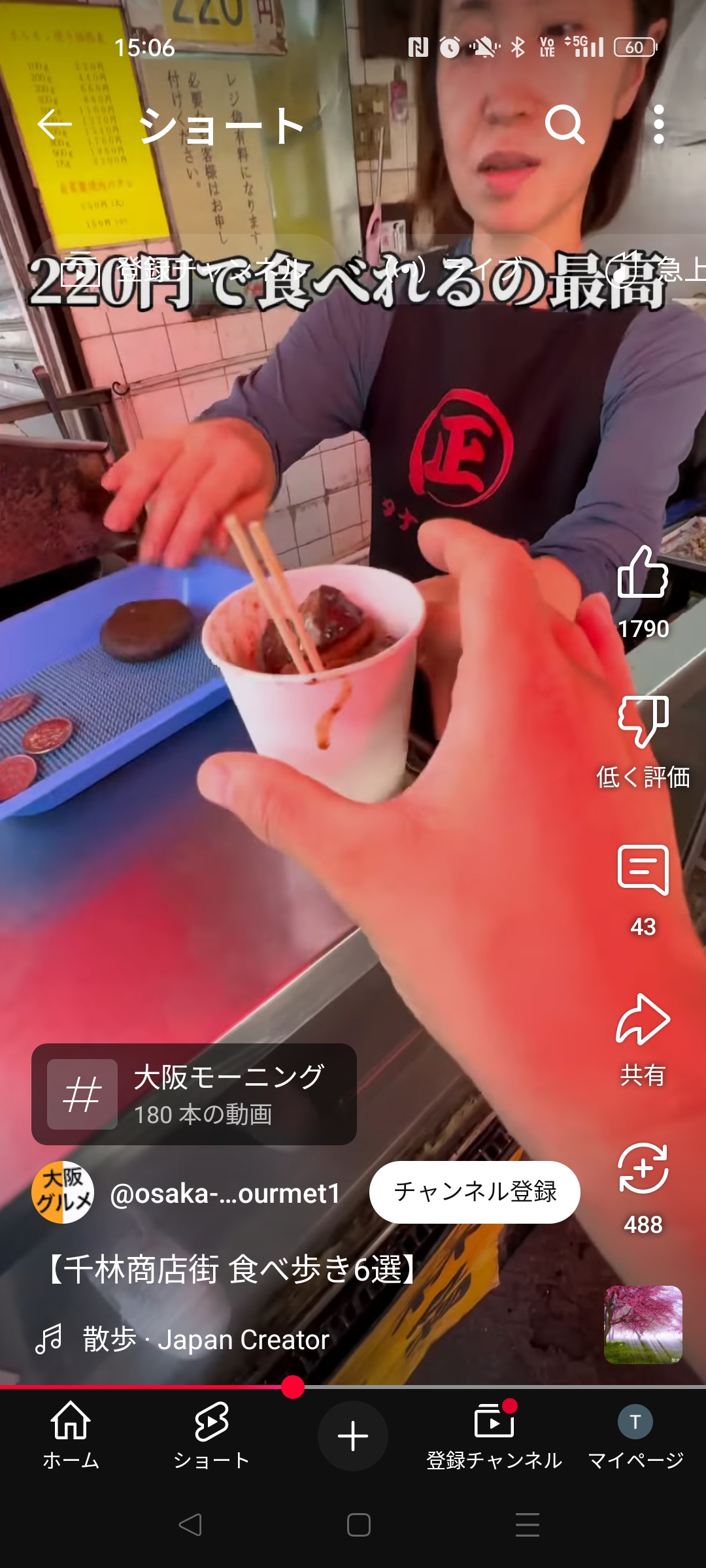
Task: Dislike this Short with thumbs down
Action: (643, 722)
